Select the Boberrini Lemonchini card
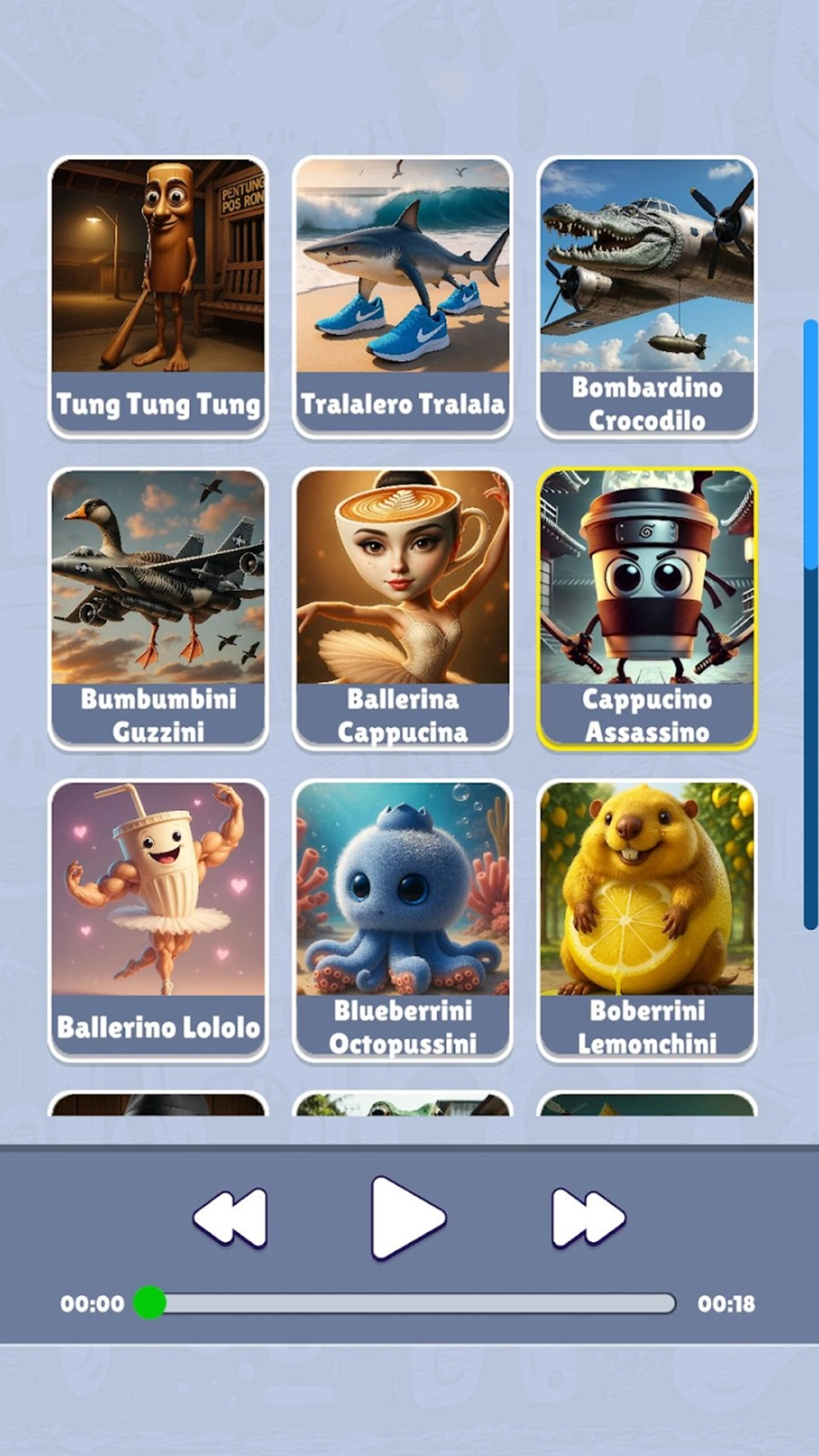Screen dimensions: 819x1456 (646, 919)
